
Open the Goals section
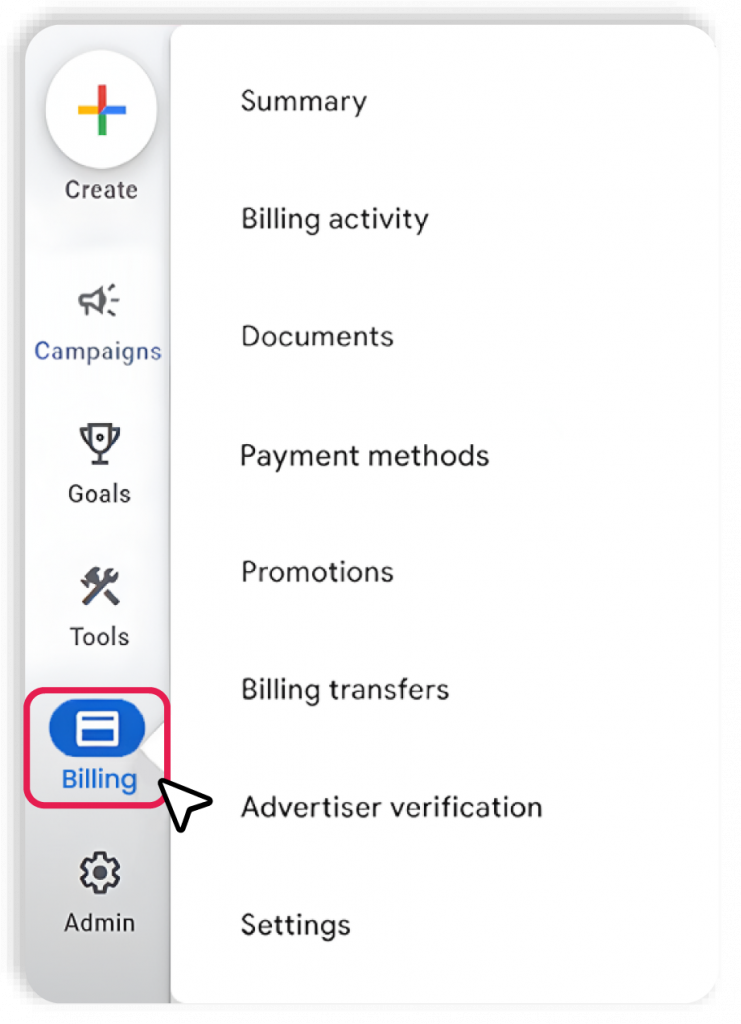99,464
